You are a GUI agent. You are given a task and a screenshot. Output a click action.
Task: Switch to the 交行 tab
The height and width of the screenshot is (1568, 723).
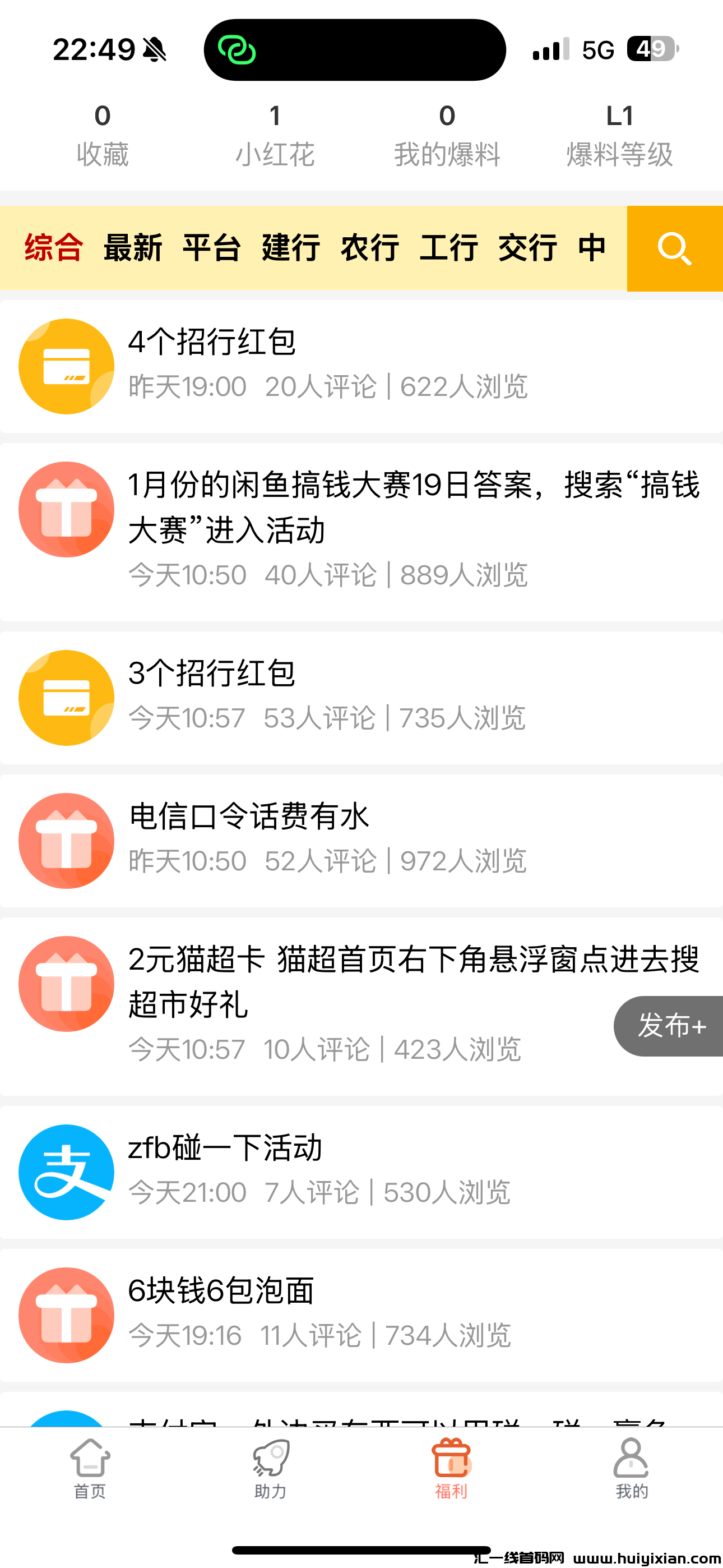click(x=527, y=248)
